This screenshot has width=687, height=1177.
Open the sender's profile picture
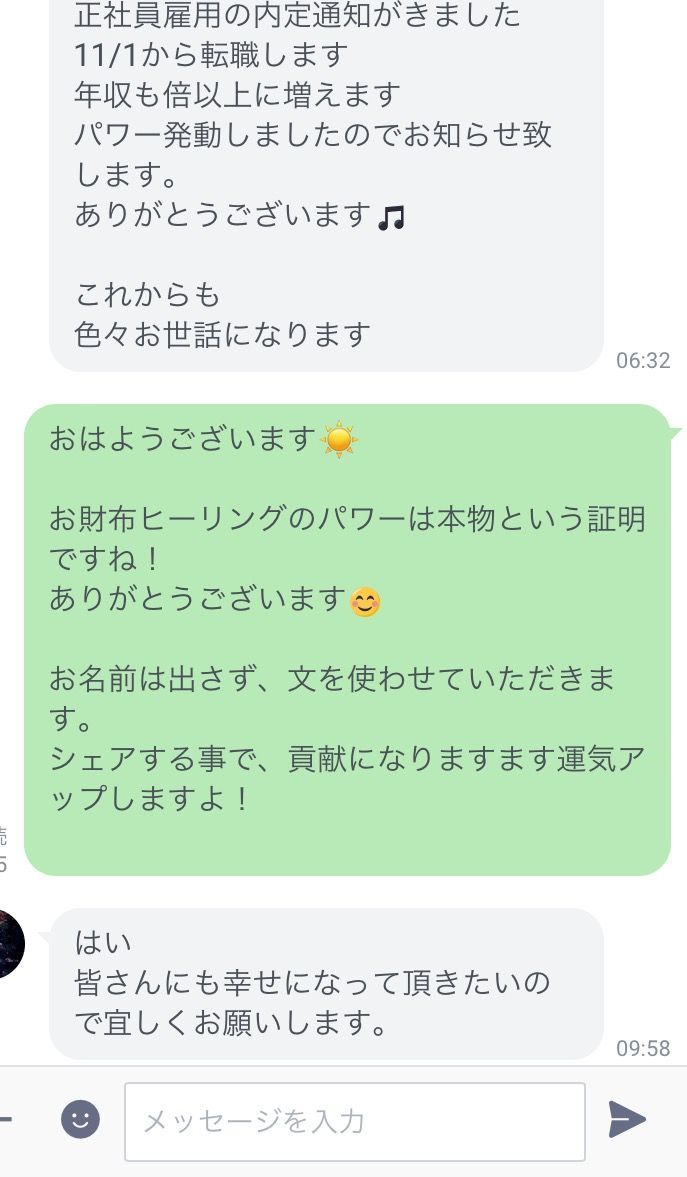pyautogui.click(x=8, y=945)
